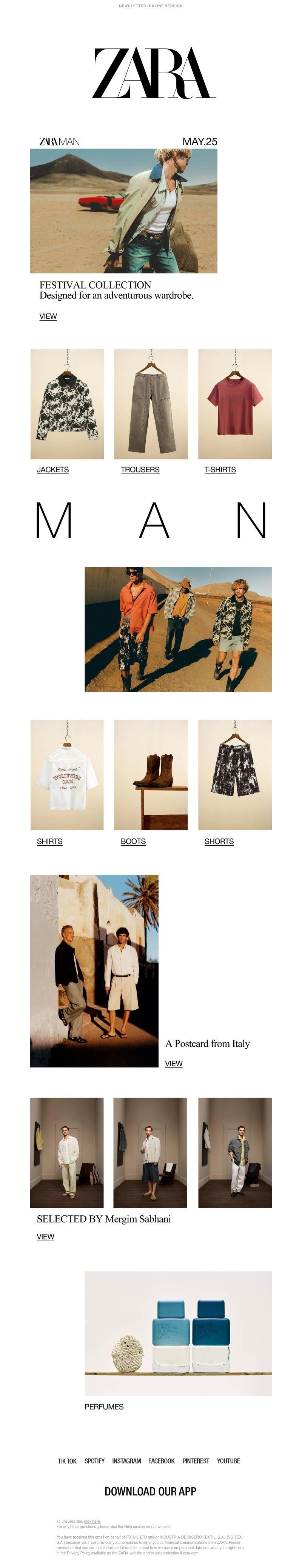Open the TIK TOK social link

(67, 1461)
